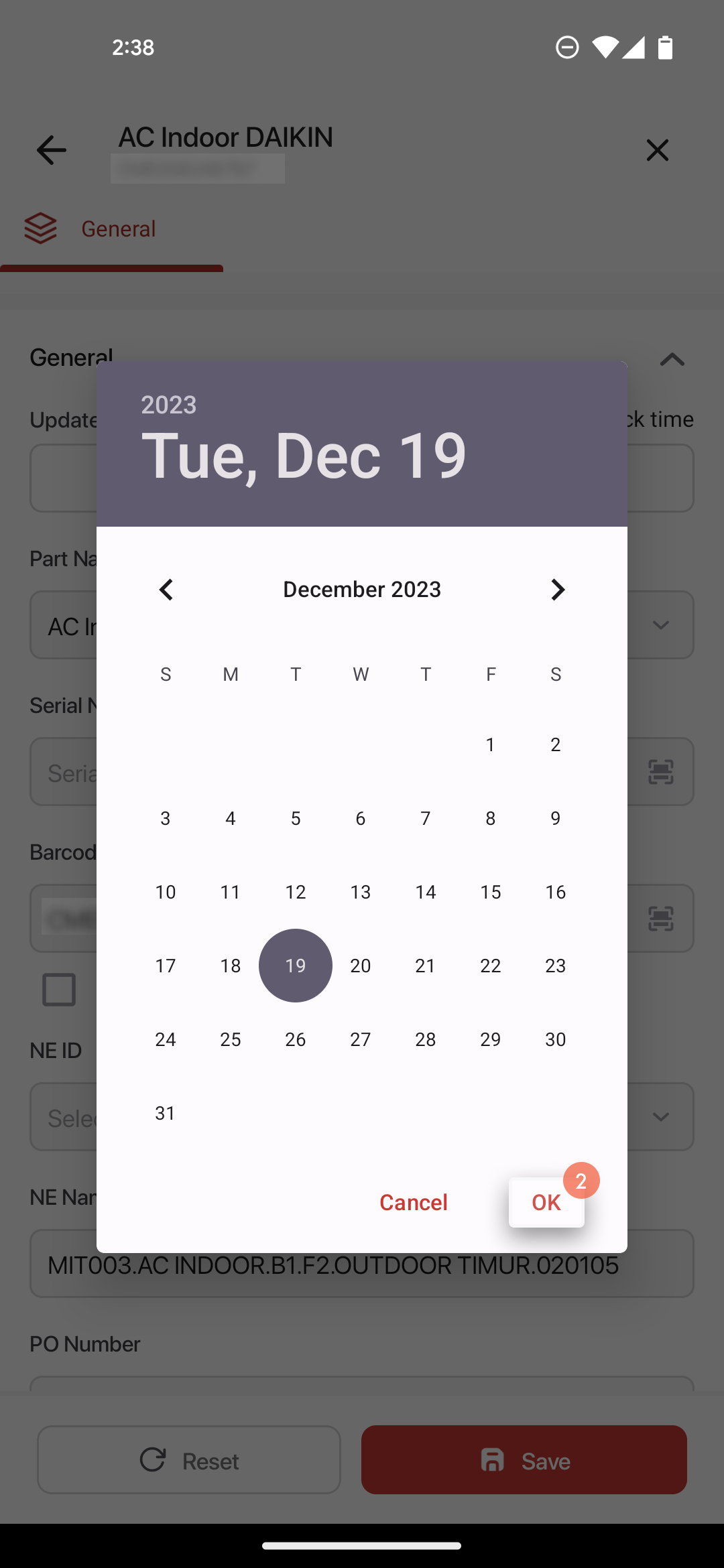Select December 20
This screenshot has width=724, height=1568.
click(361, 966)
